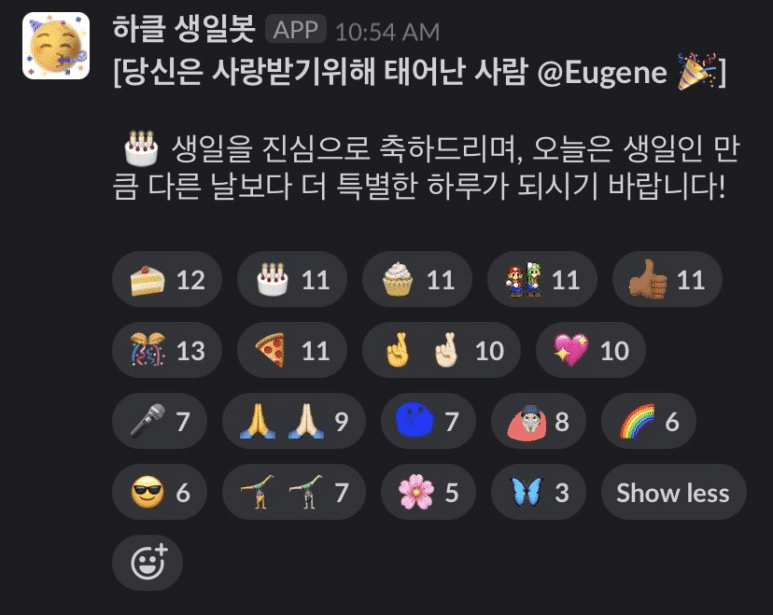
Task: Add to the sparkling heart reaction
Action: tap(591, 350)
